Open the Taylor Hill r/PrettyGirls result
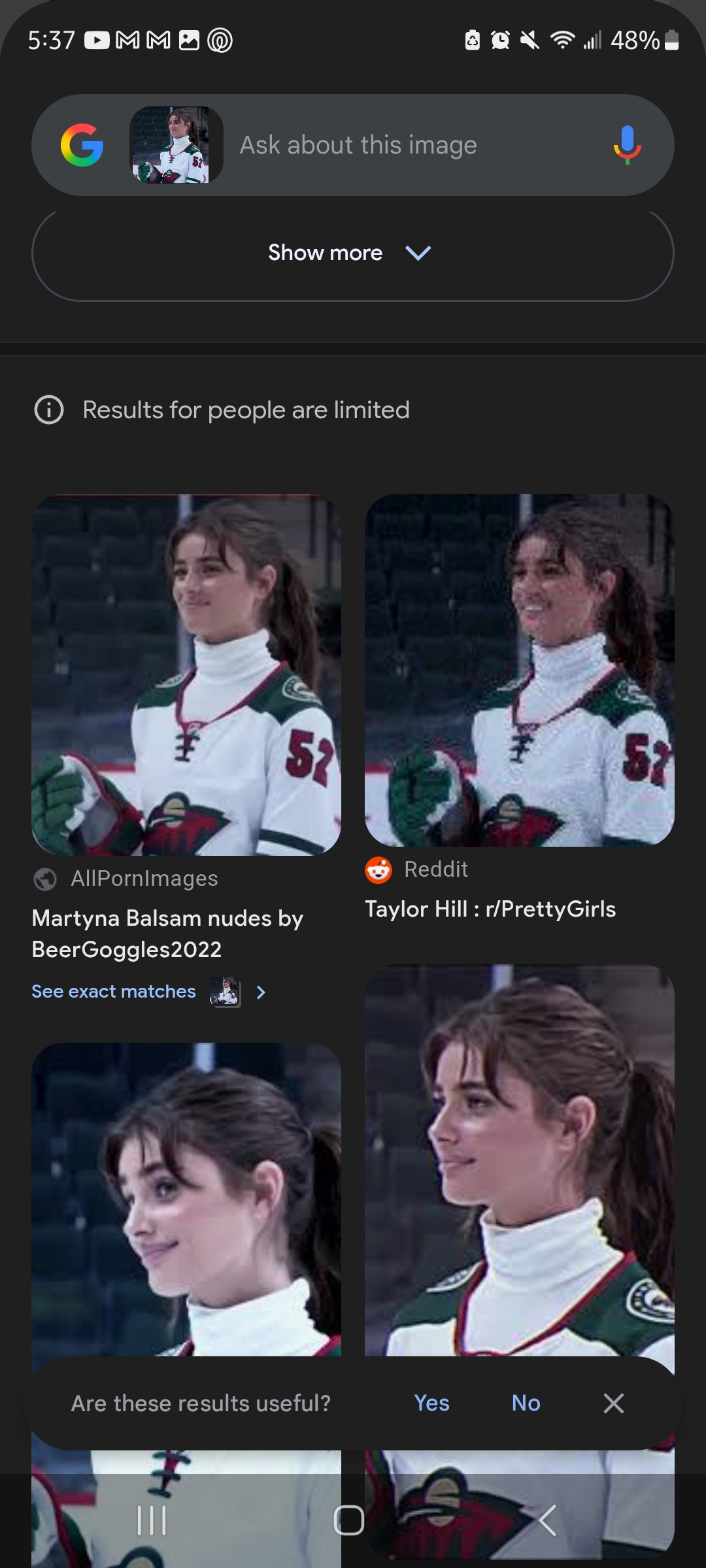706x1568 pixels. point(490,909)
